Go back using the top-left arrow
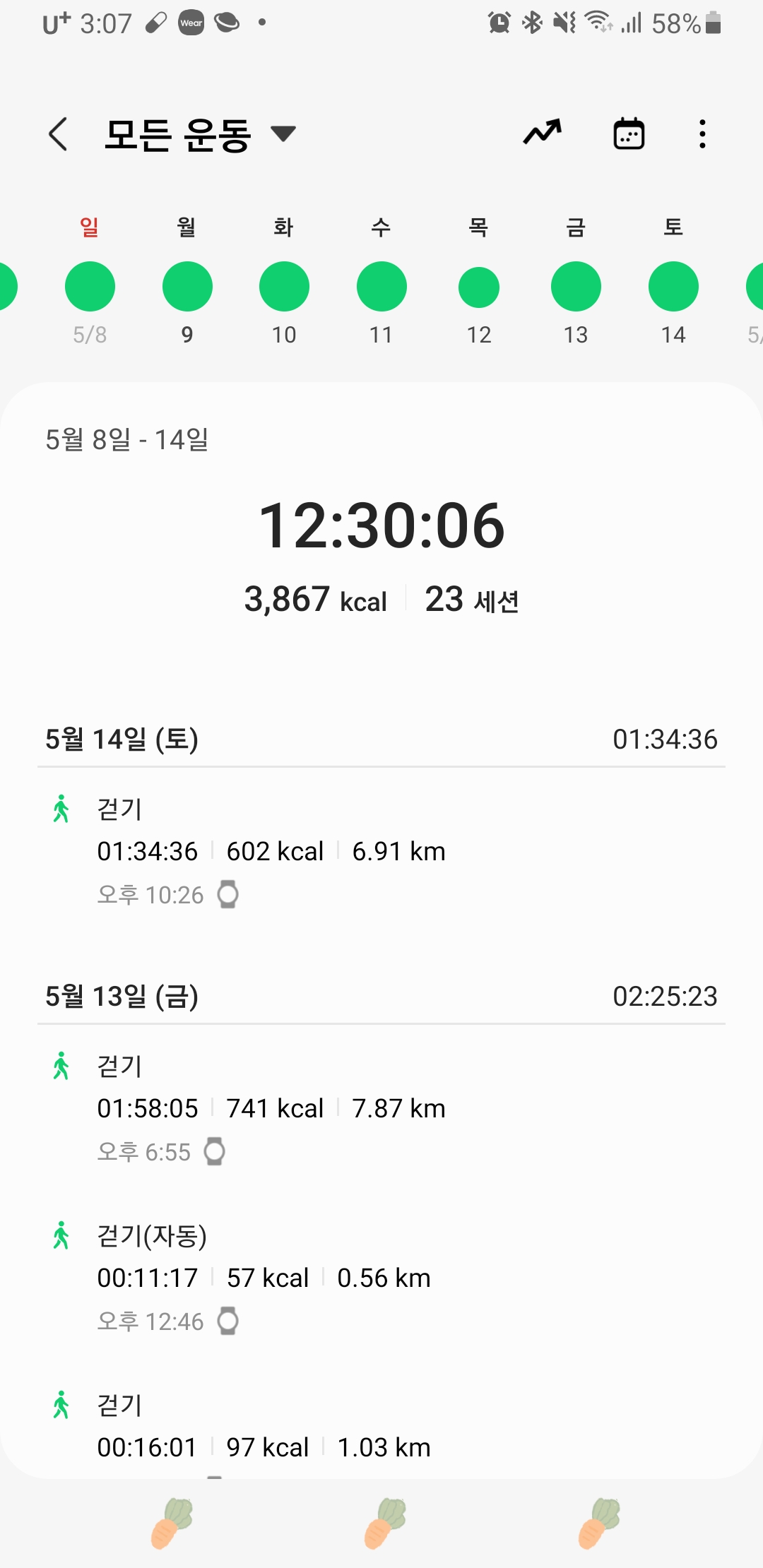 (x=58, y=134)
